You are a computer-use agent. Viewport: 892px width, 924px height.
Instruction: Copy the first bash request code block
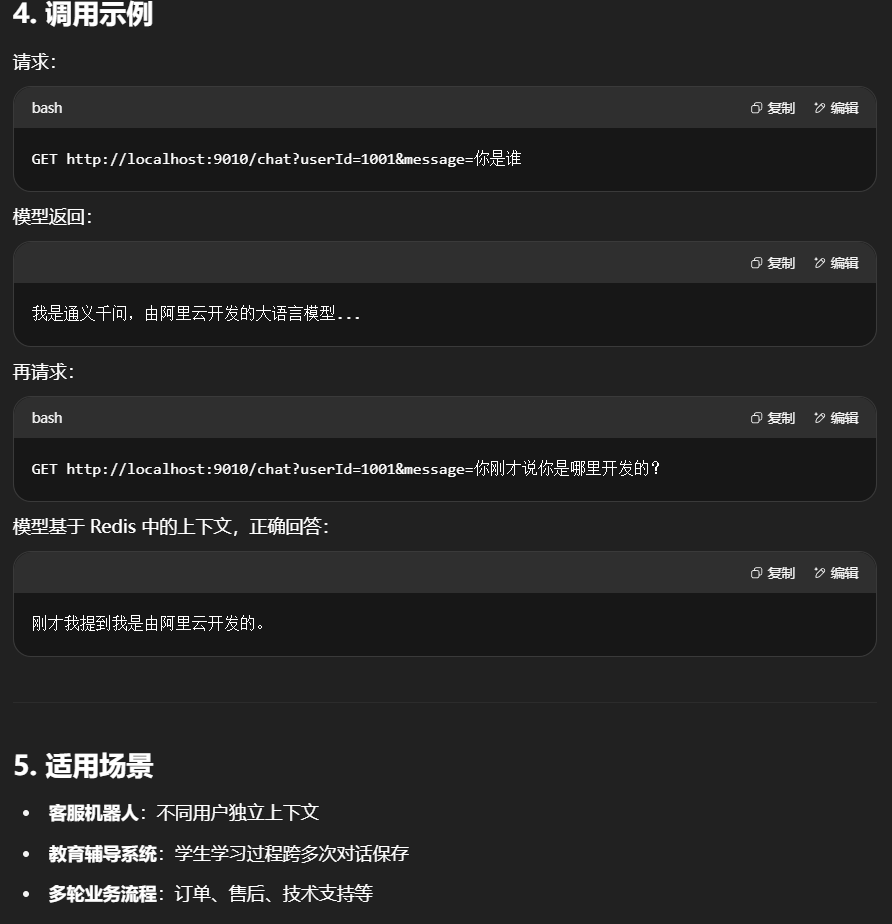[x=773, y=108]
